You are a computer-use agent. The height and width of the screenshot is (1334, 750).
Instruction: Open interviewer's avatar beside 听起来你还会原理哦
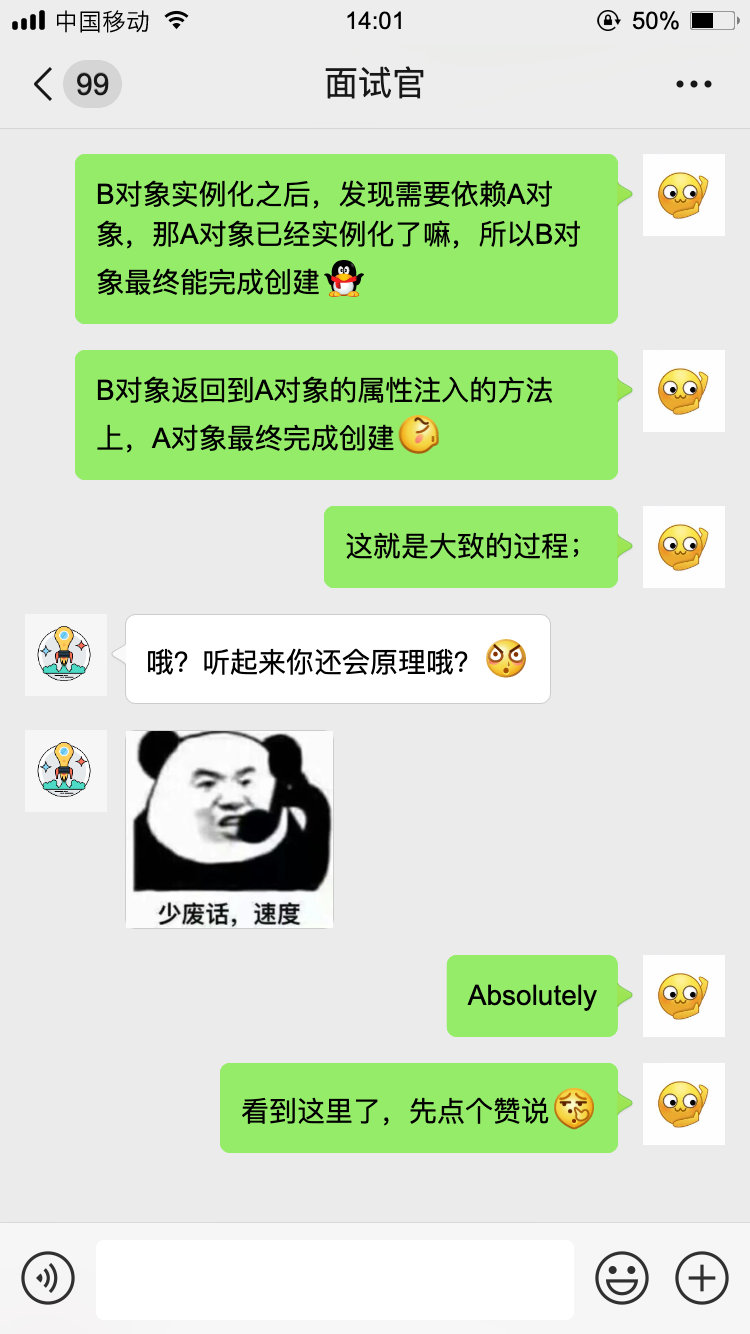[x=65, y=655]
